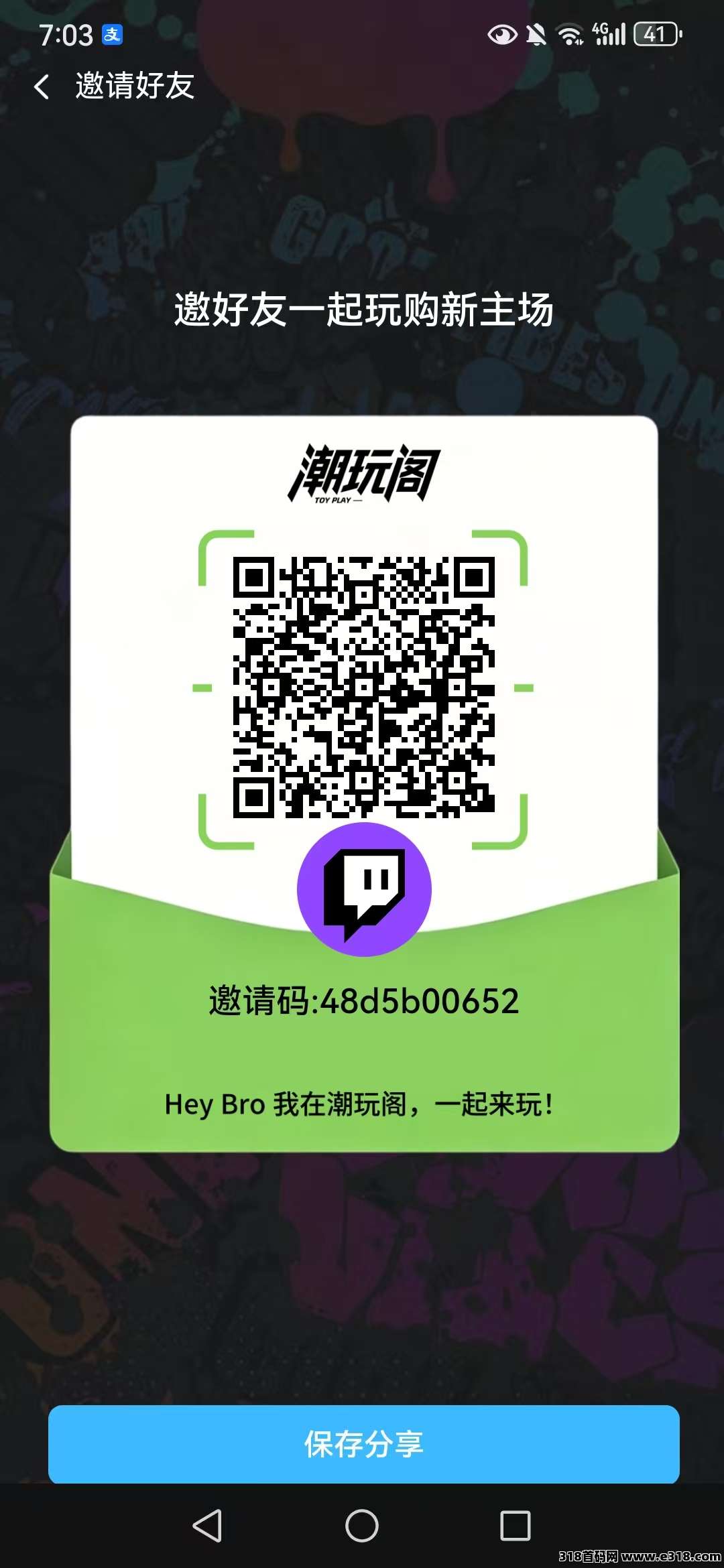Screen dimensions: 724x1568
Task: Tap the 保存分享 button
Action: (x=363, y=1443)
